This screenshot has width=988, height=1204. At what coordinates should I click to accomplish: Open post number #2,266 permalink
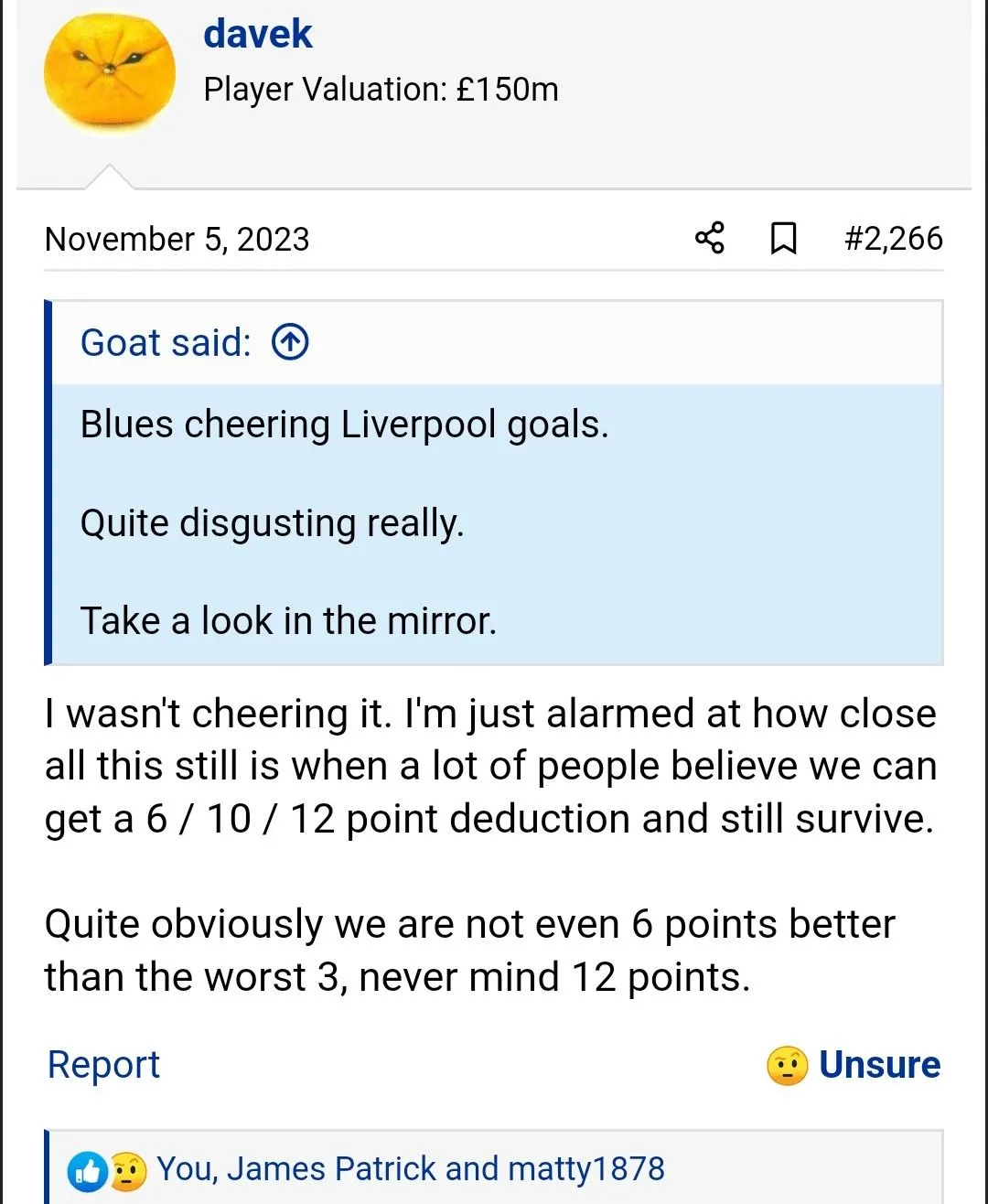pyautogui.click(x=893, y=239)
